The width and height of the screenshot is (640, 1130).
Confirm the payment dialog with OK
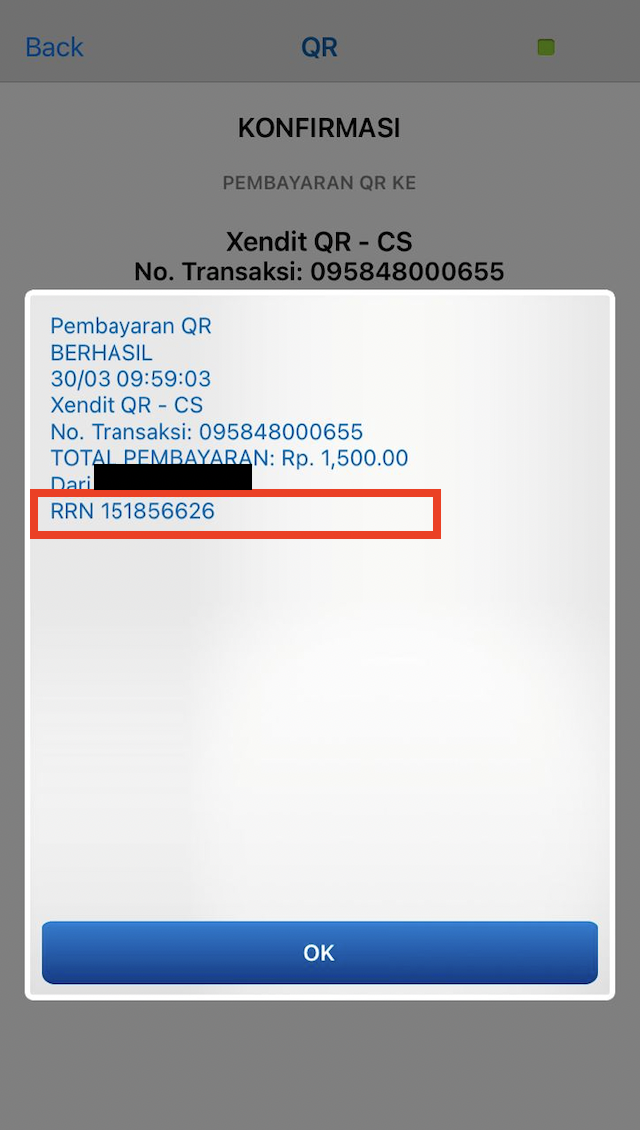319,952
